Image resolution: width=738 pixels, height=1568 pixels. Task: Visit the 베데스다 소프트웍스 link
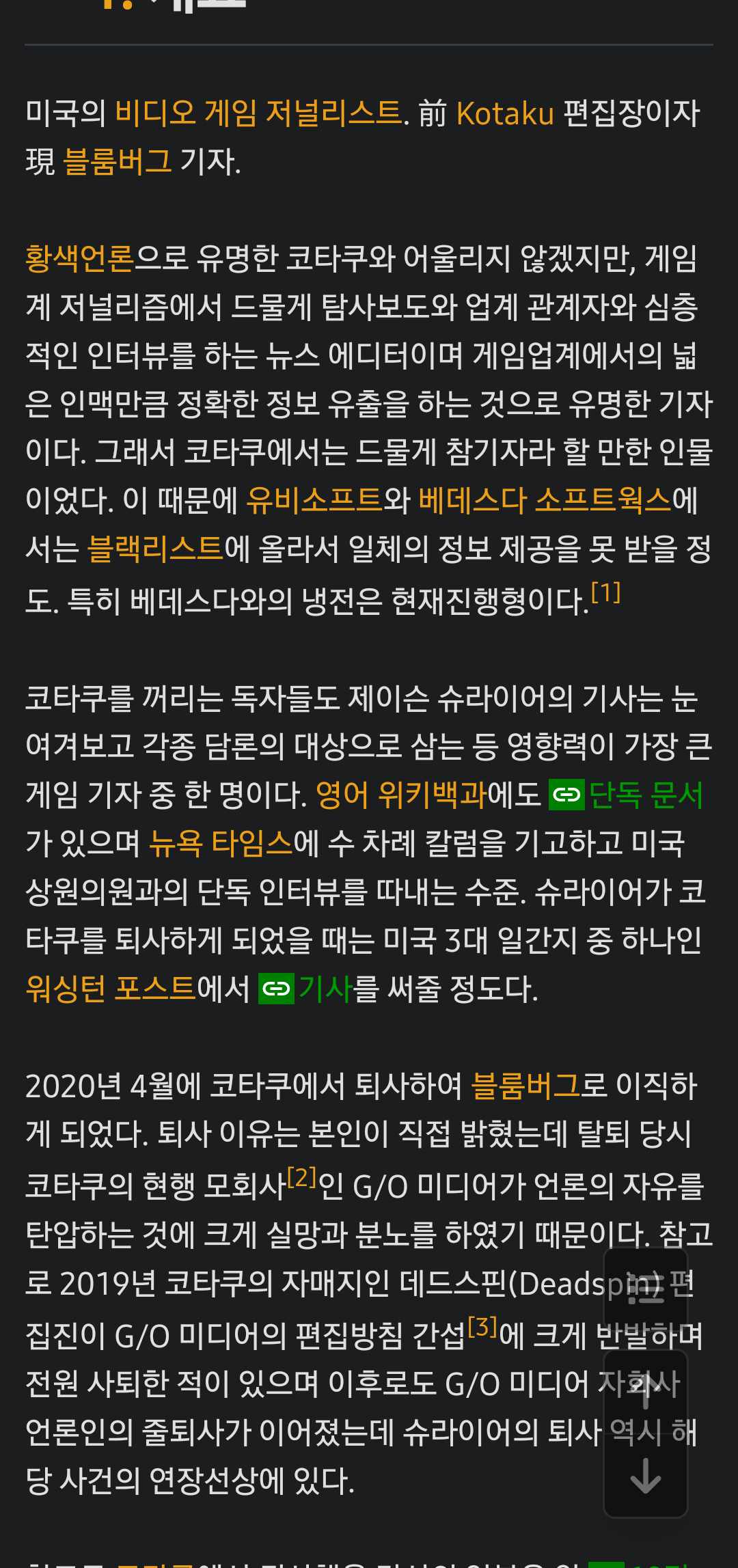[x=545, y=500]
